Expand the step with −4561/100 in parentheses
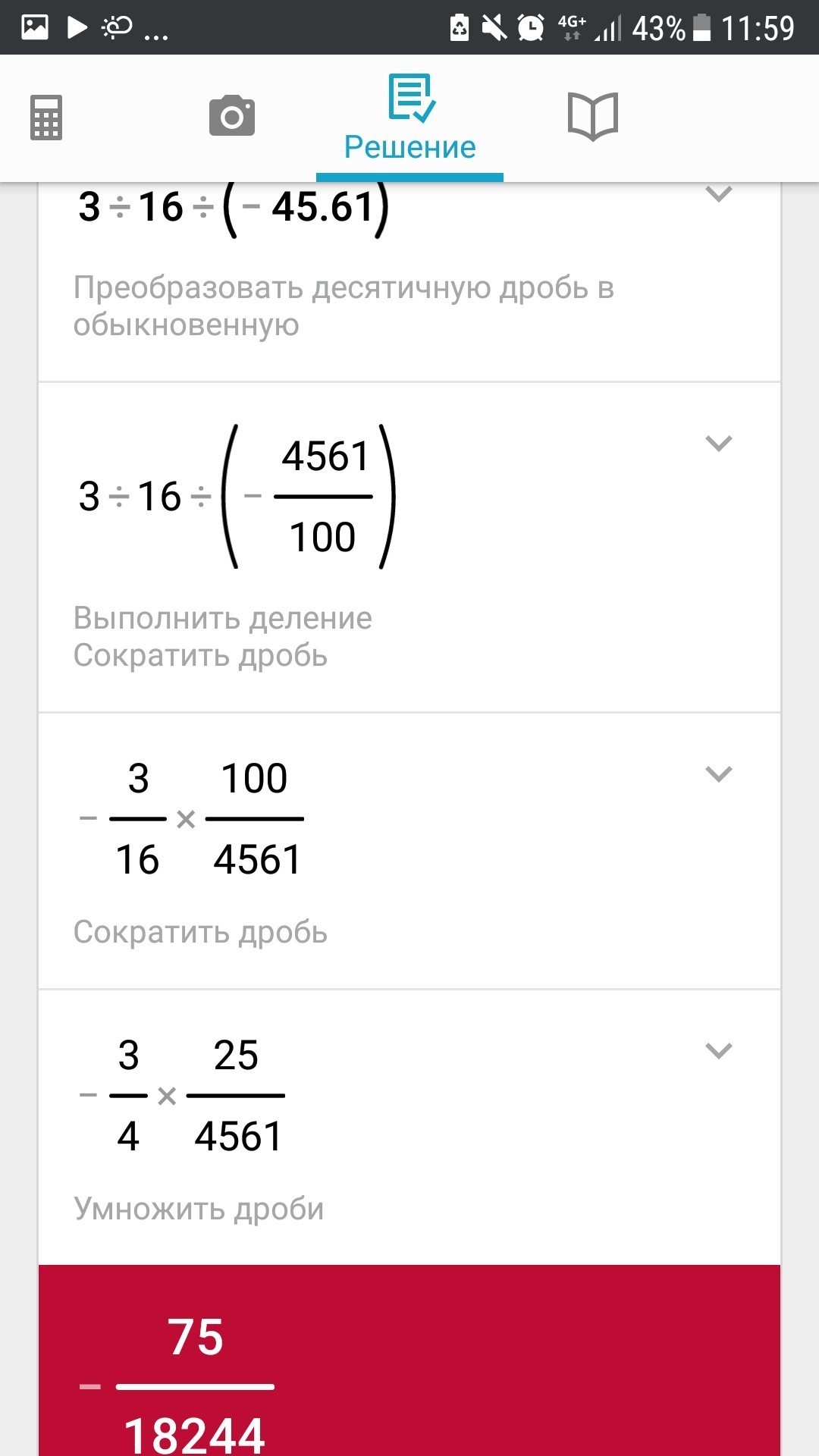 [718, 443]
